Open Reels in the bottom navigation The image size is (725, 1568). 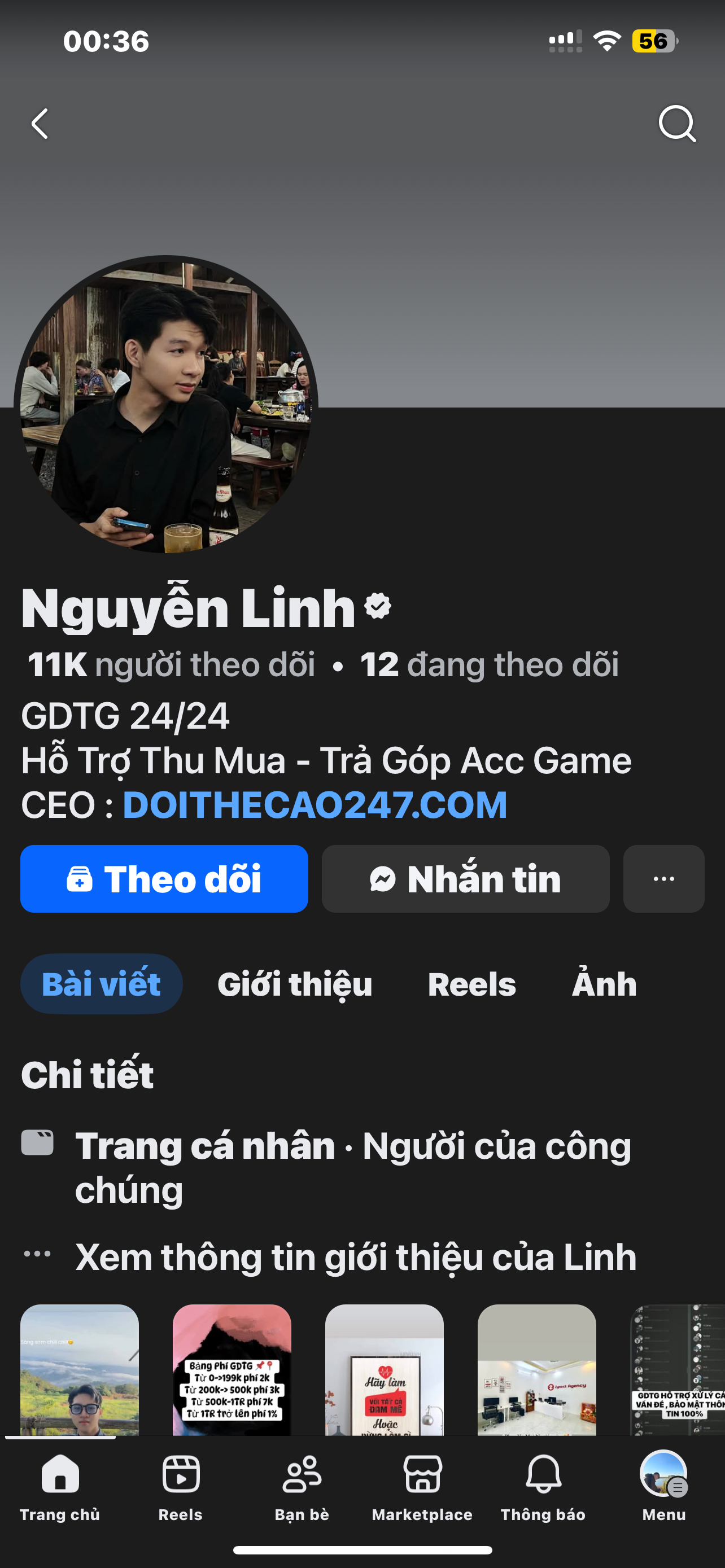(x=180, y=1486)
